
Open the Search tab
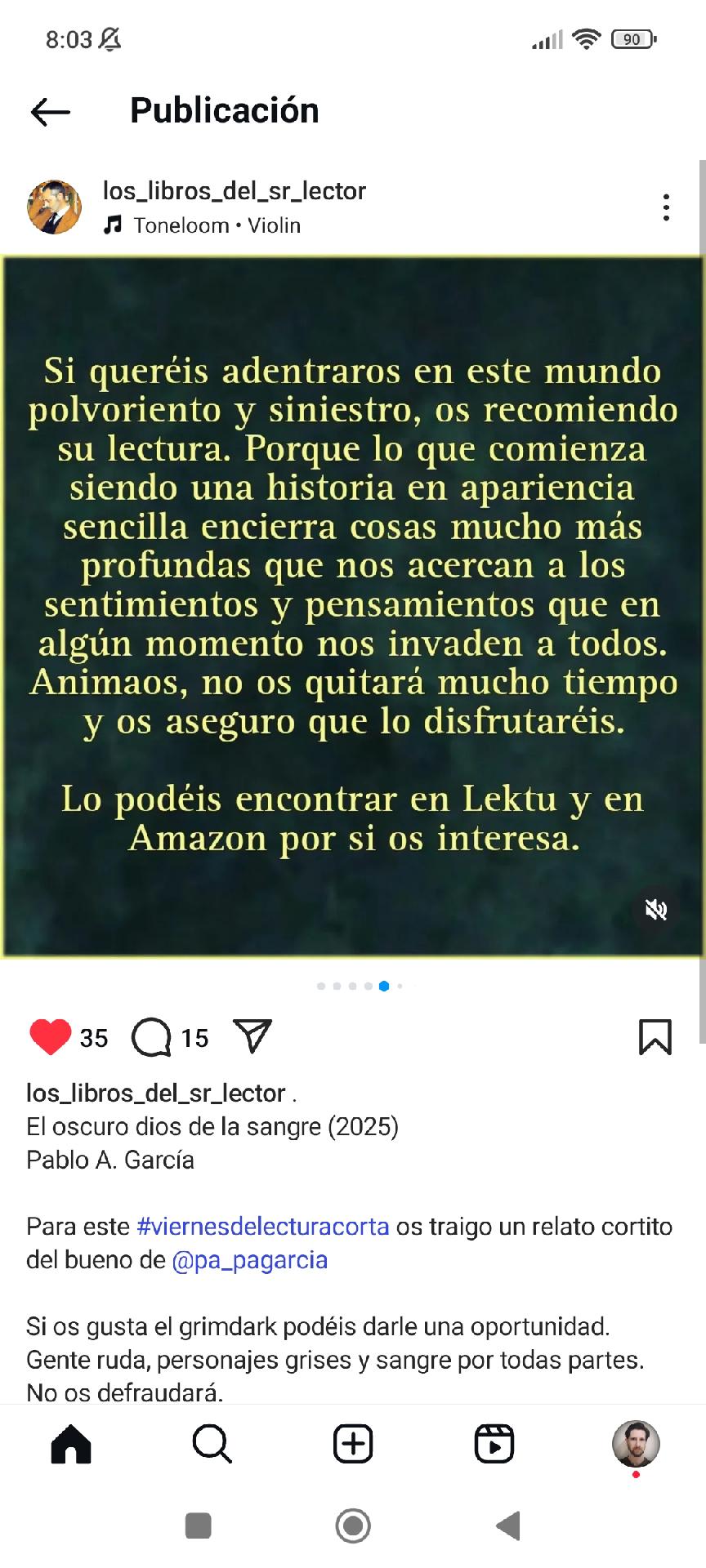(x=212, y=1443)
